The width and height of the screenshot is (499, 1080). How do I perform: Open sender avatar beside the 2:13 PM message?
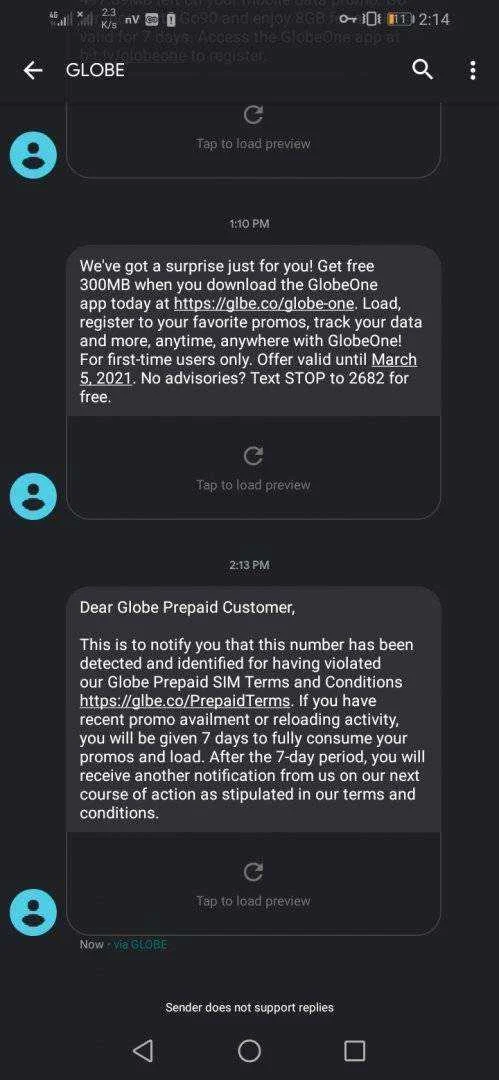pos(32,913)
